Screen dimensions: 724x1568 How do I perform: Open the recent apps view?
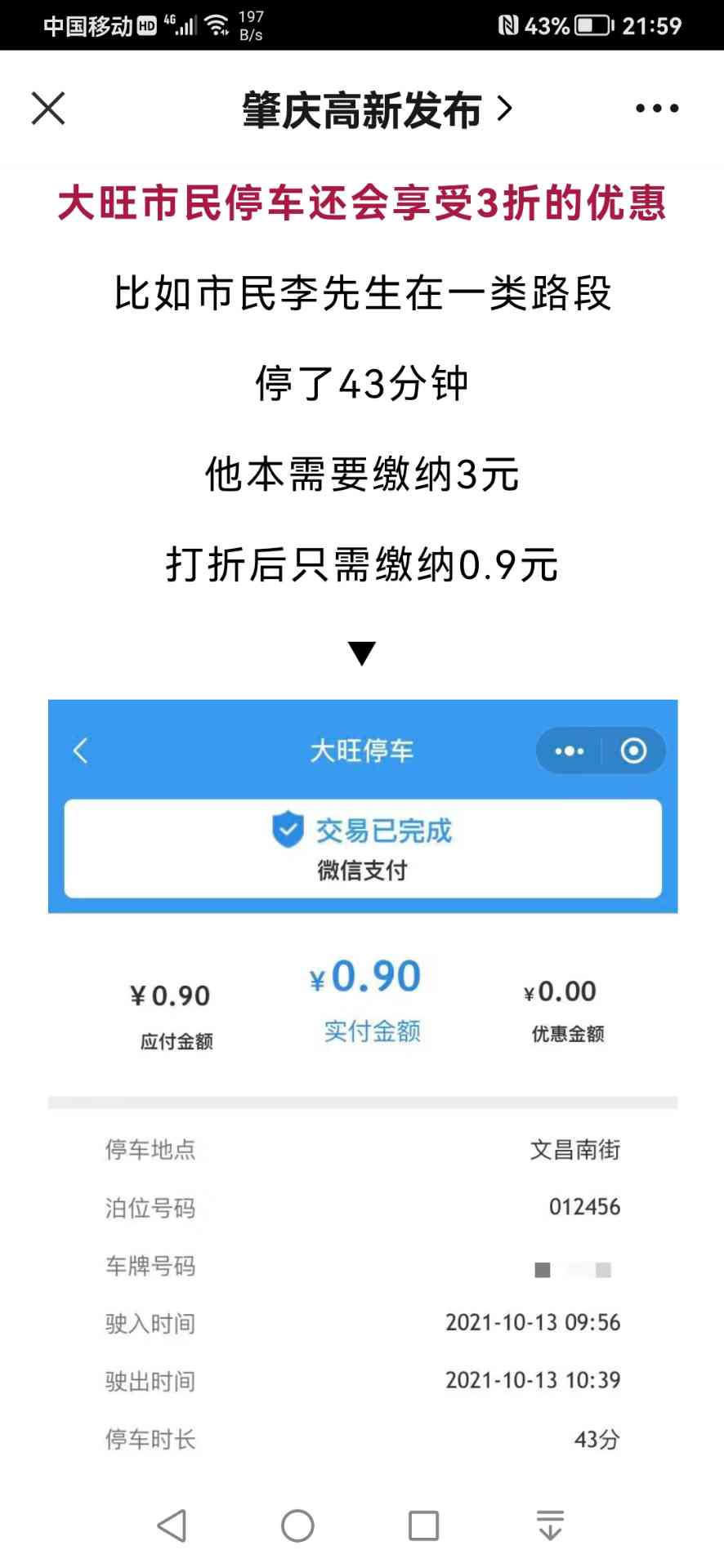coord(423,1525)
